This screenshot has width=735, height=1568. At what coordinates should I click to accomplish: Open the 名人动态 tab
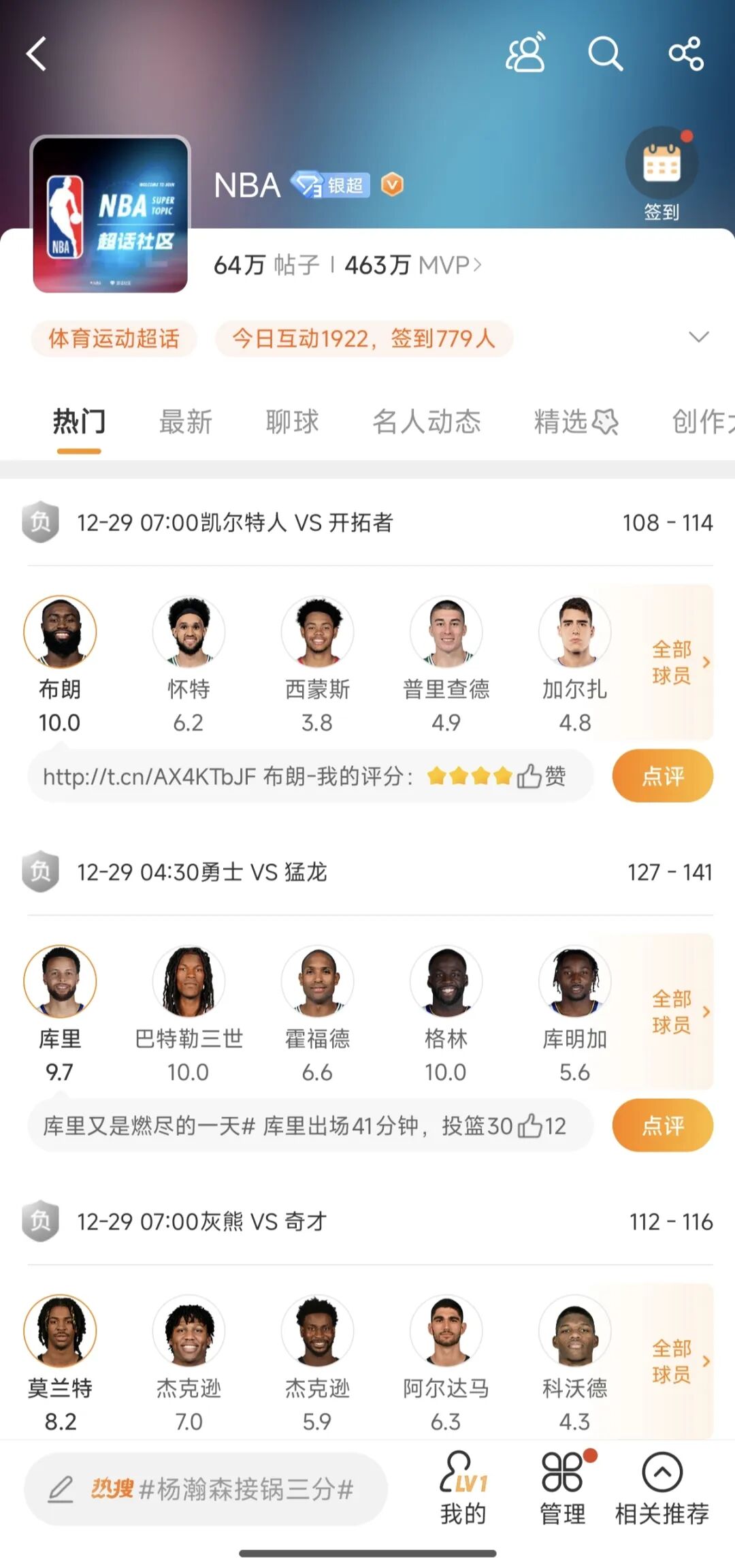pyautogui.click(x=427, y=421)
